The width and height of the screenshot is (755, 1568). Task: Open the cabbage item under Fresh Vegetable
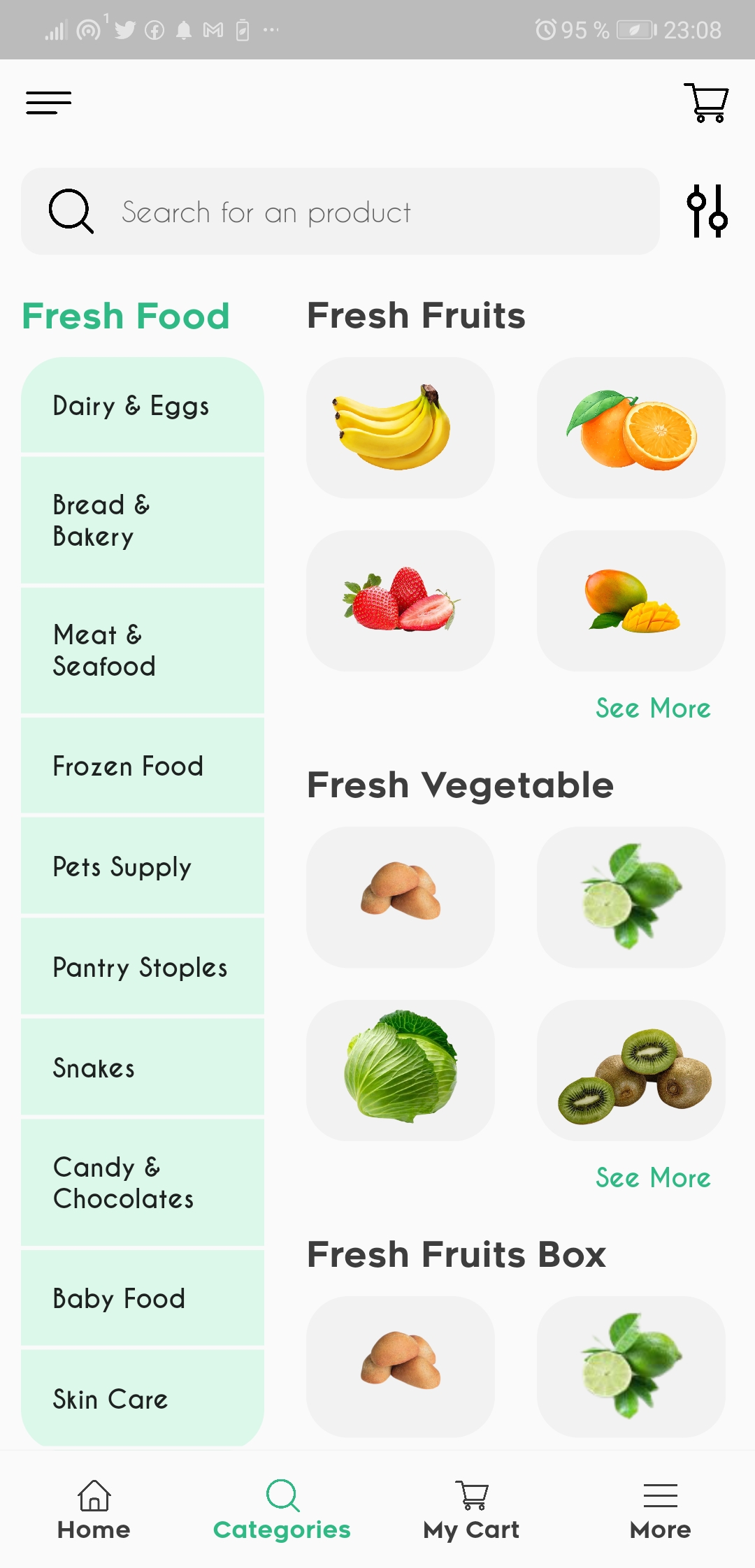click(x=400, y=1070)
